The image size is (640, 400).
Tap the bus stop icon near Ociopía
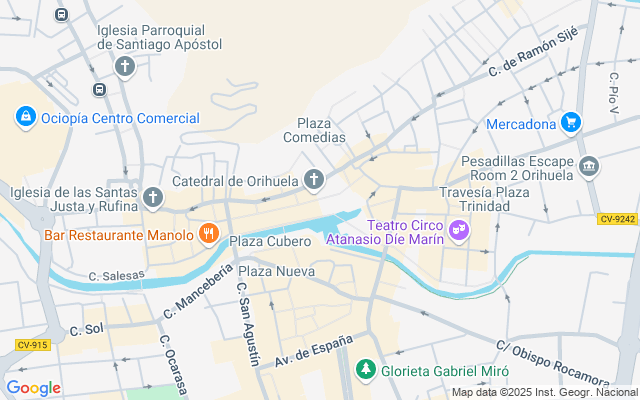click(x=99, y=90)
